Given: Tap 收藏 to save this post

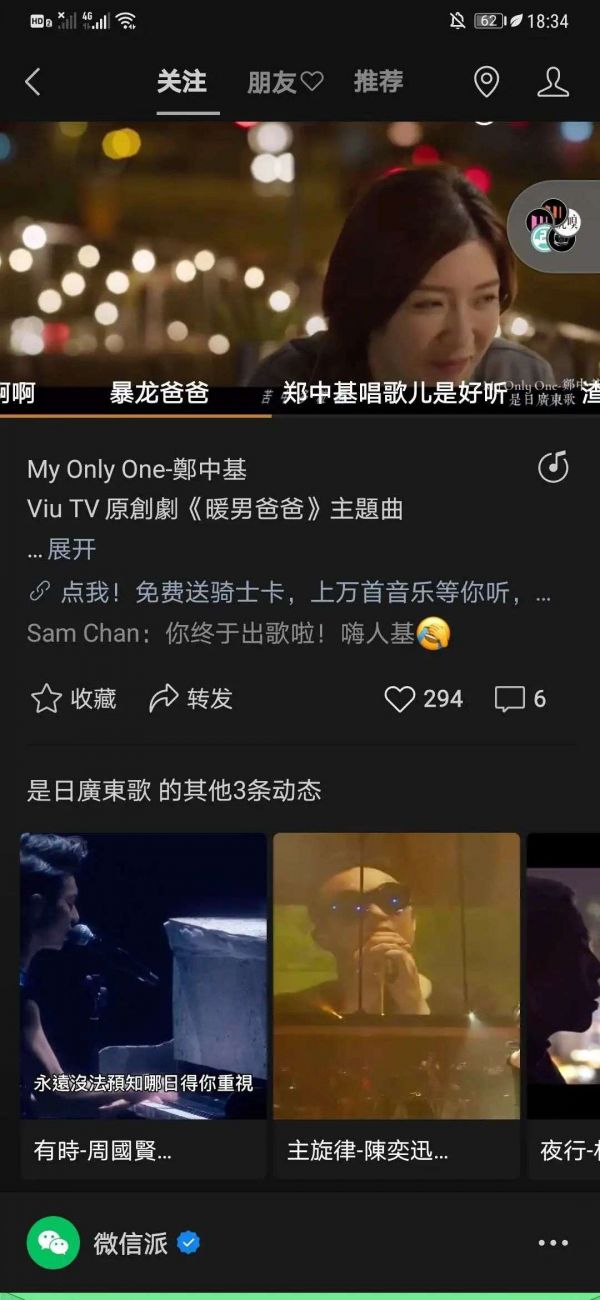Looking at the screenshot, I should click(74, 698).
